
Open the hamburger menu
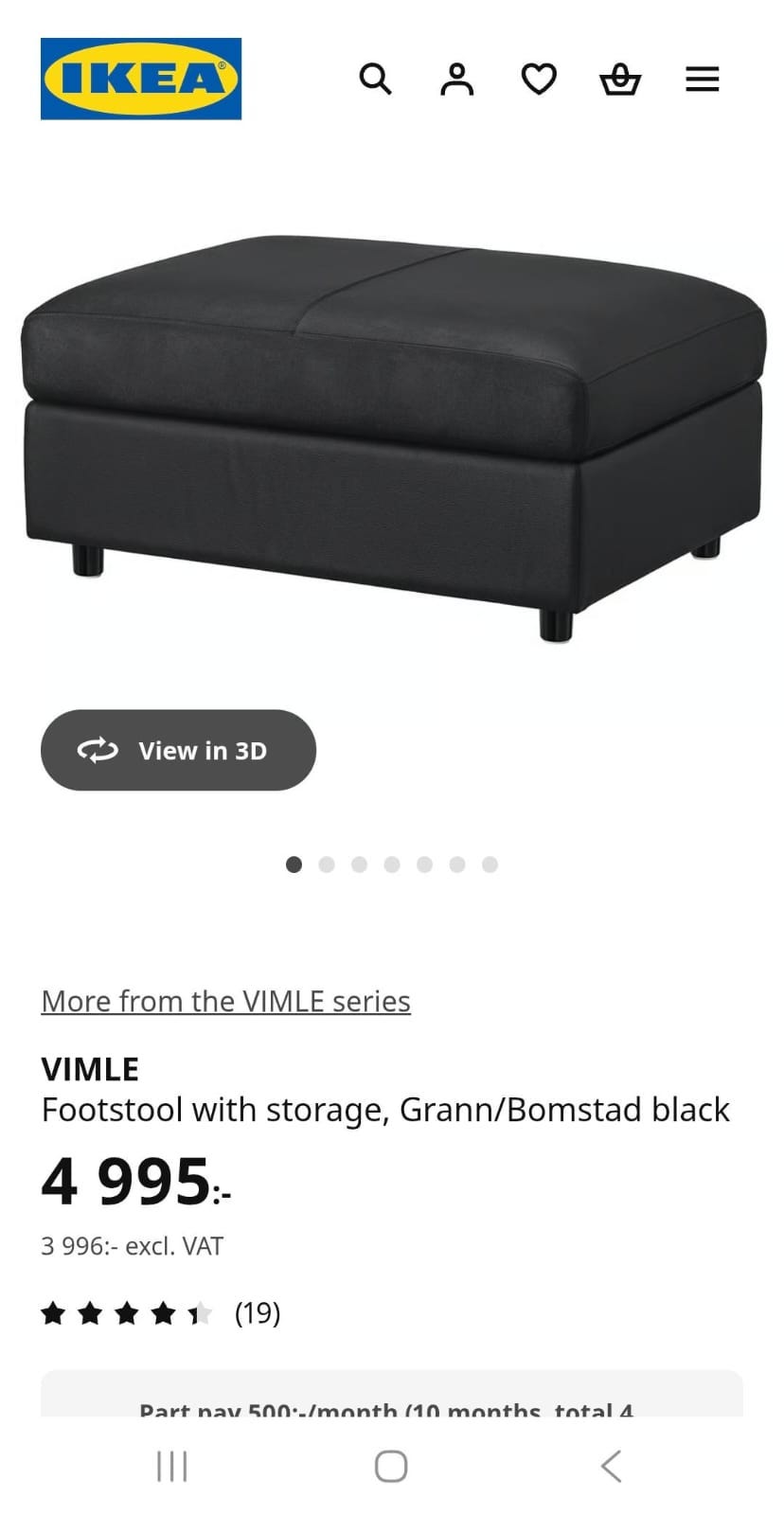[702, 80]
